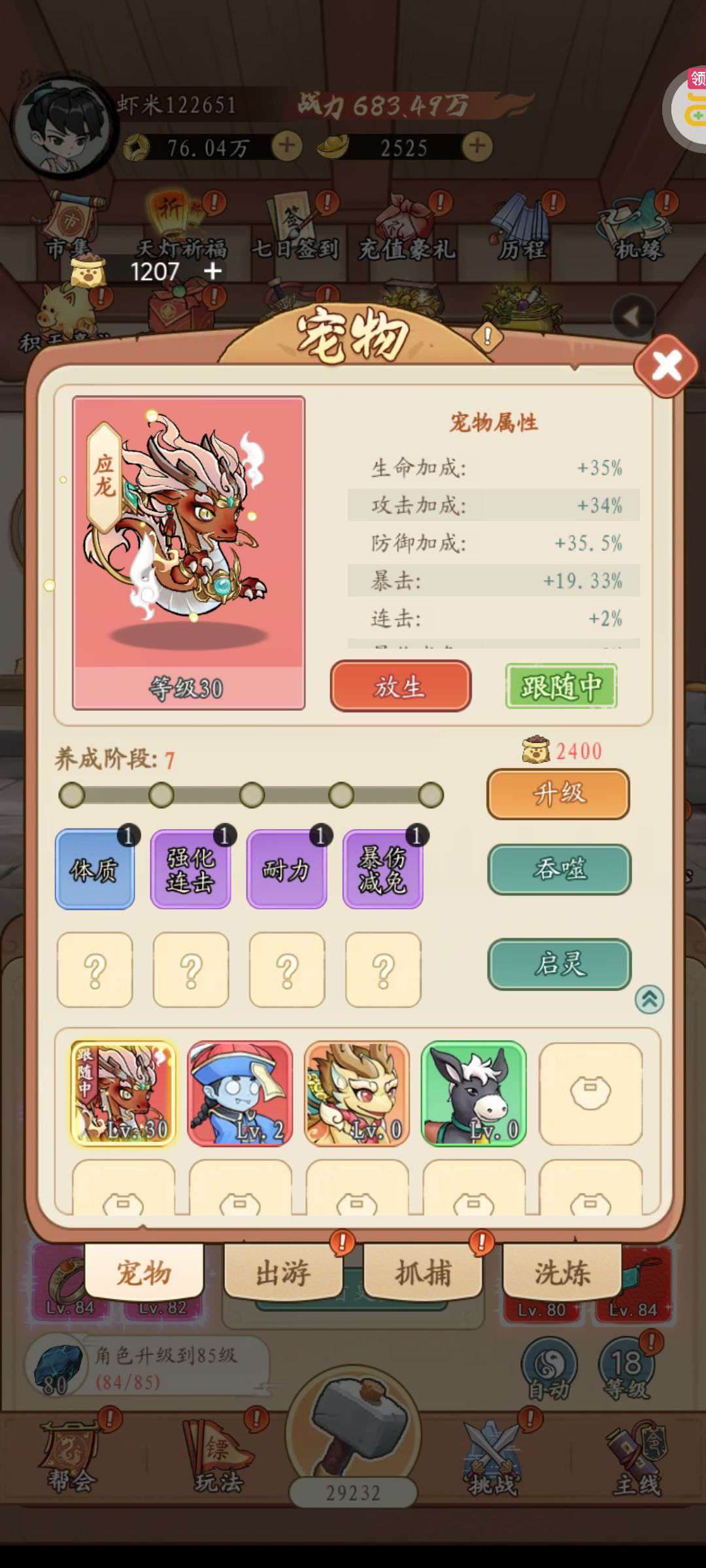
Task: Open the 吞噬 devour option
Action: (x=560, y=869)
